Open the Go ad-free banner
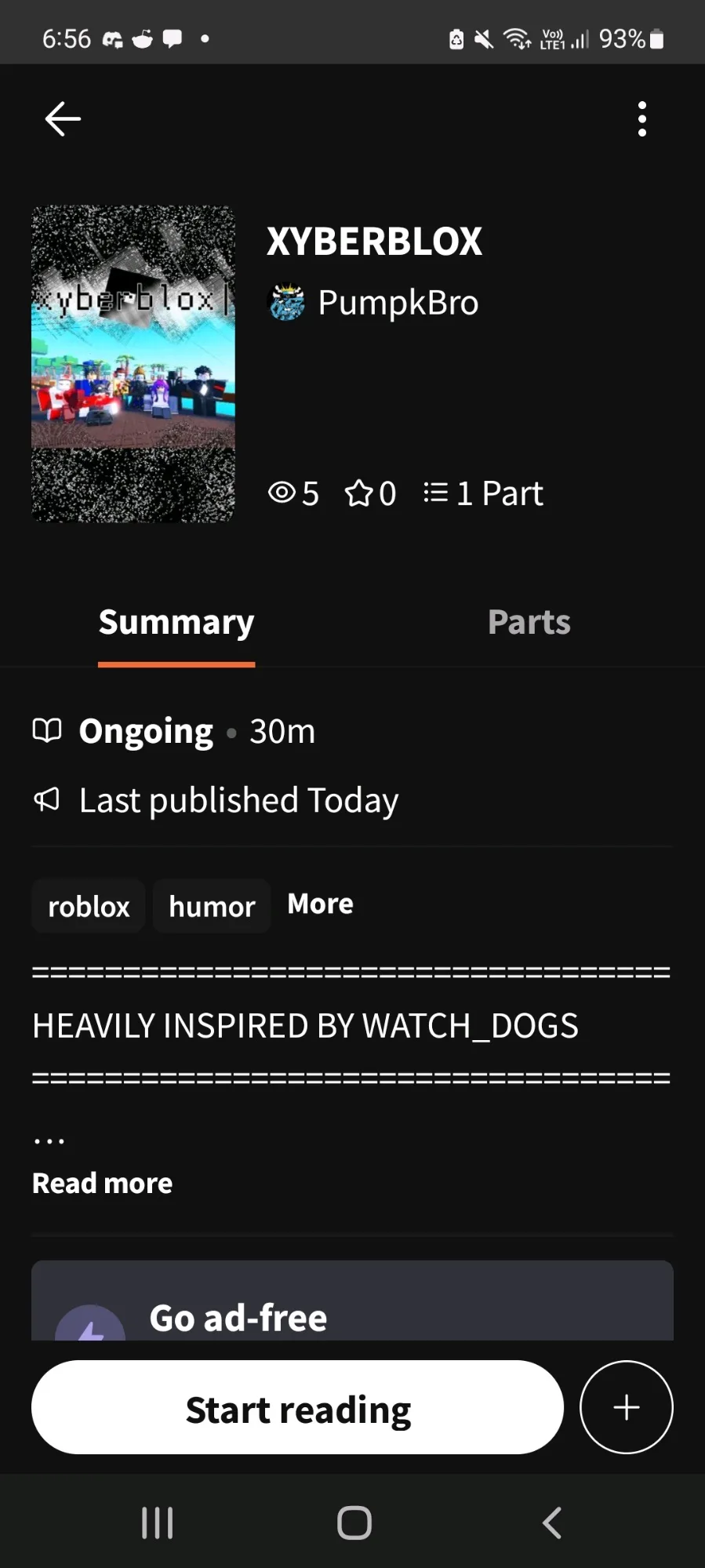Screen dimensions: 705x1568 click(x=352, y=1301)
